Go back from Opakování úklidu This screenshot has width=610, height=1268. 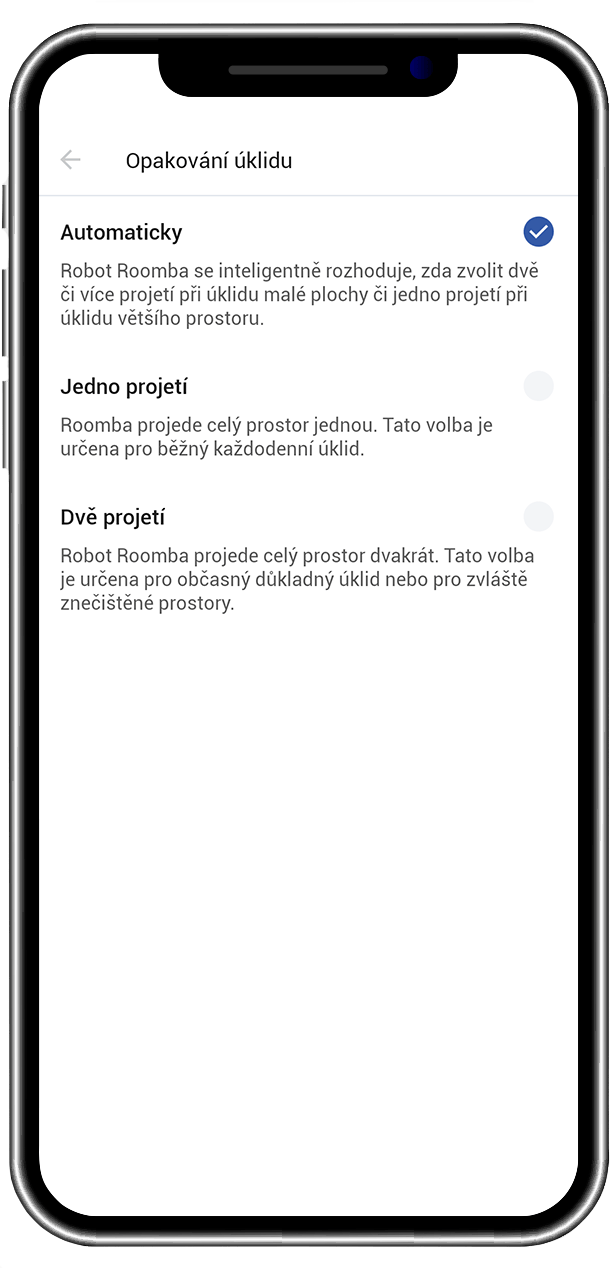tap(70, 160)
